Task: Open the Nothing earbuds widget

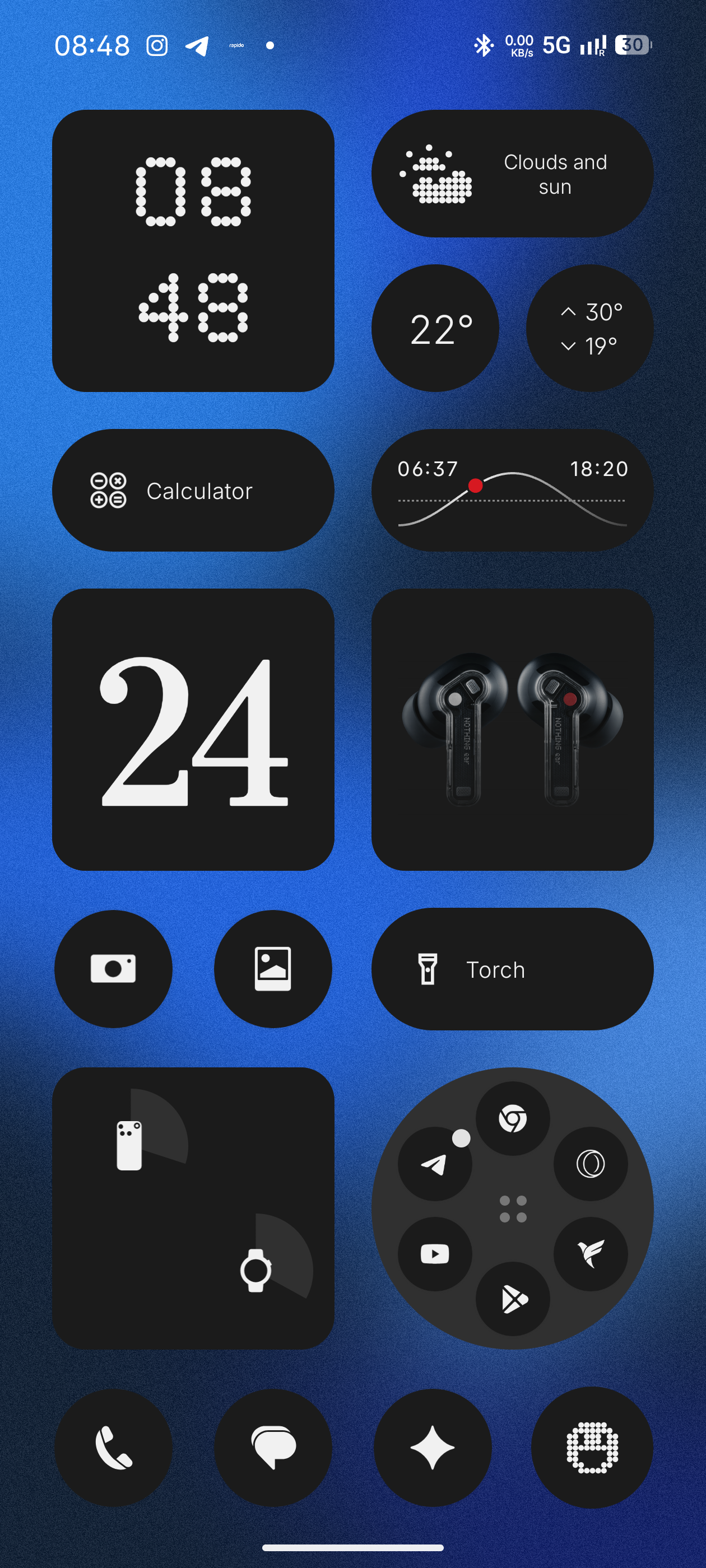Action: [x=512, y=729]
